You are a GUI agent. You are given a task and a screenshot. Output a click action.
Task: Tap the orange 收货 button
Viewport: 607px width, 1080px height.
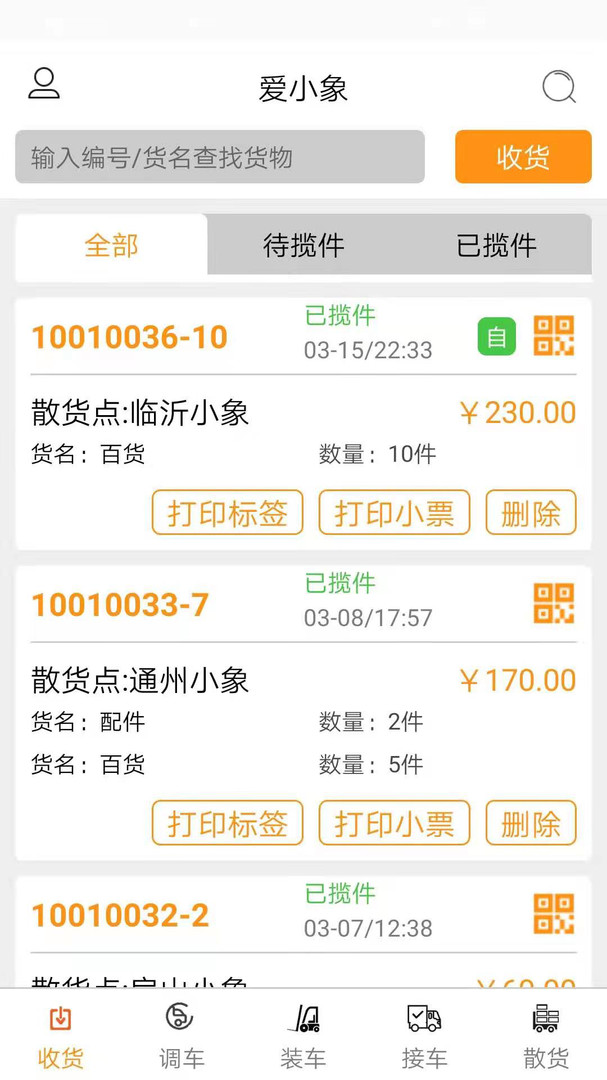click(x=523, y=157)
